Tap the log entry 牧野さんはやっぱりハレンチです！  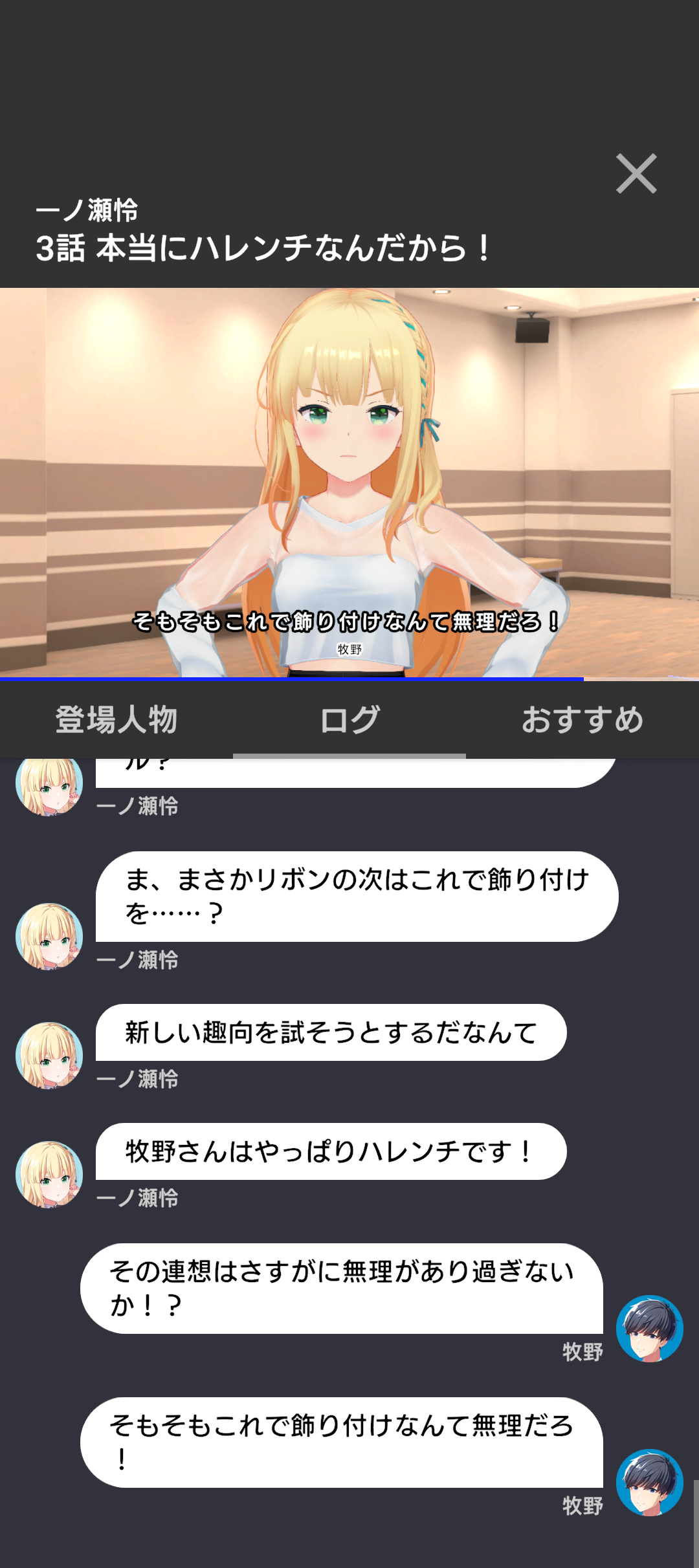(x=331, y=1151)
